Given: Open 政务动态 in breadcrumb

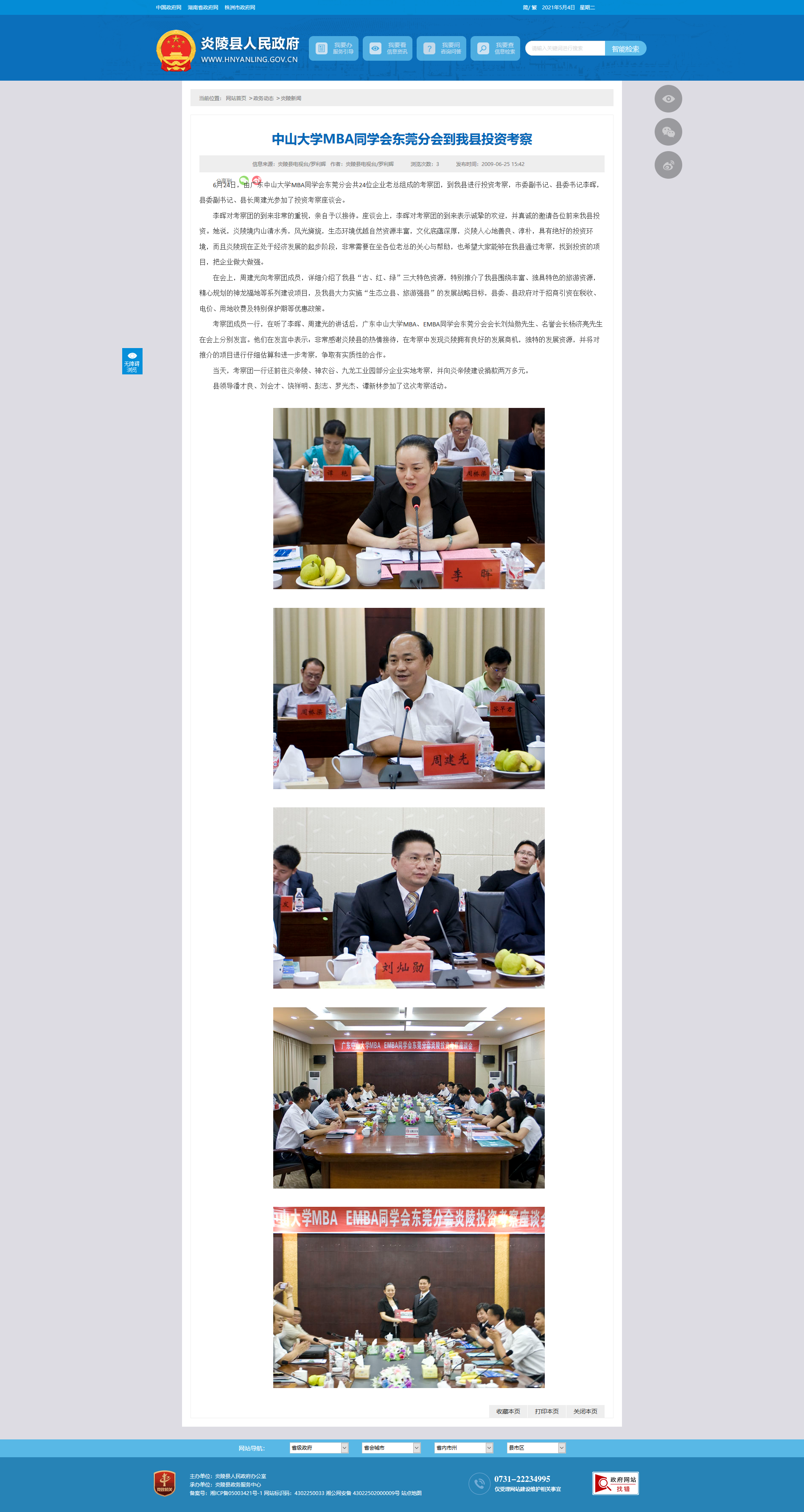Looking at the screenshot, I should pyautogui.click(x=263, y=98).
